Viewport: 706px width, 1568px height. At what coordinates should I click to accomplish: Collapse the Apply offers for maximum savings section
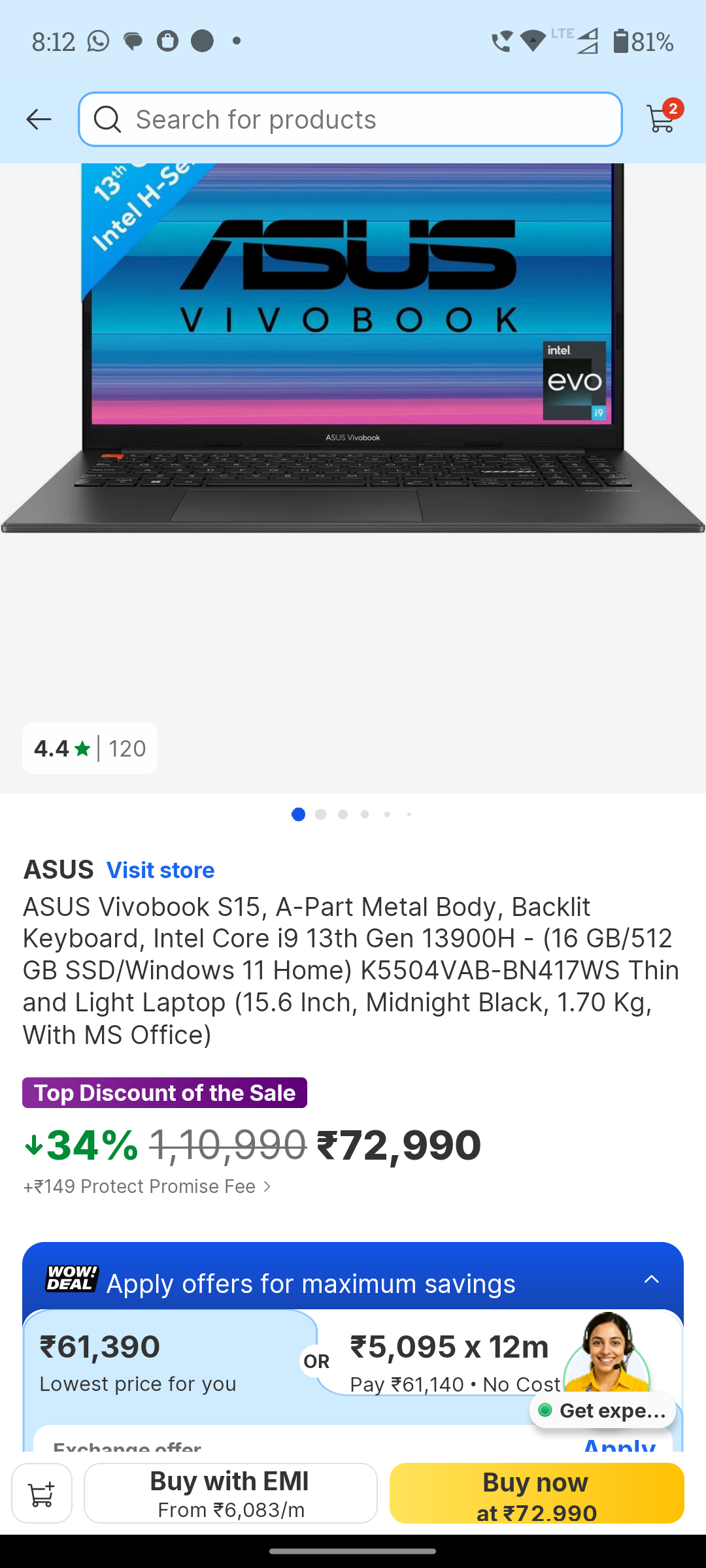pos(651,1280)
